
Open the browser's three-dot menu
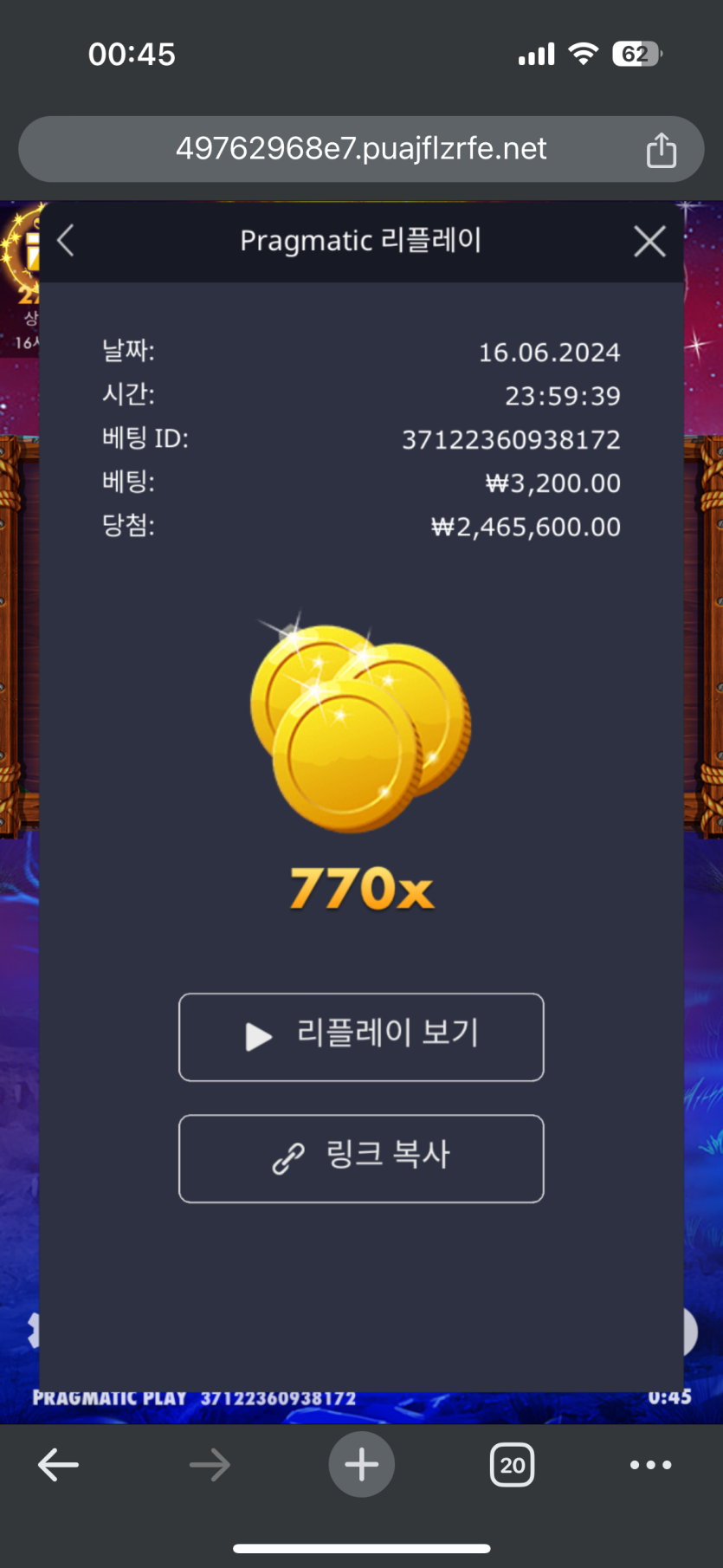650,1465
